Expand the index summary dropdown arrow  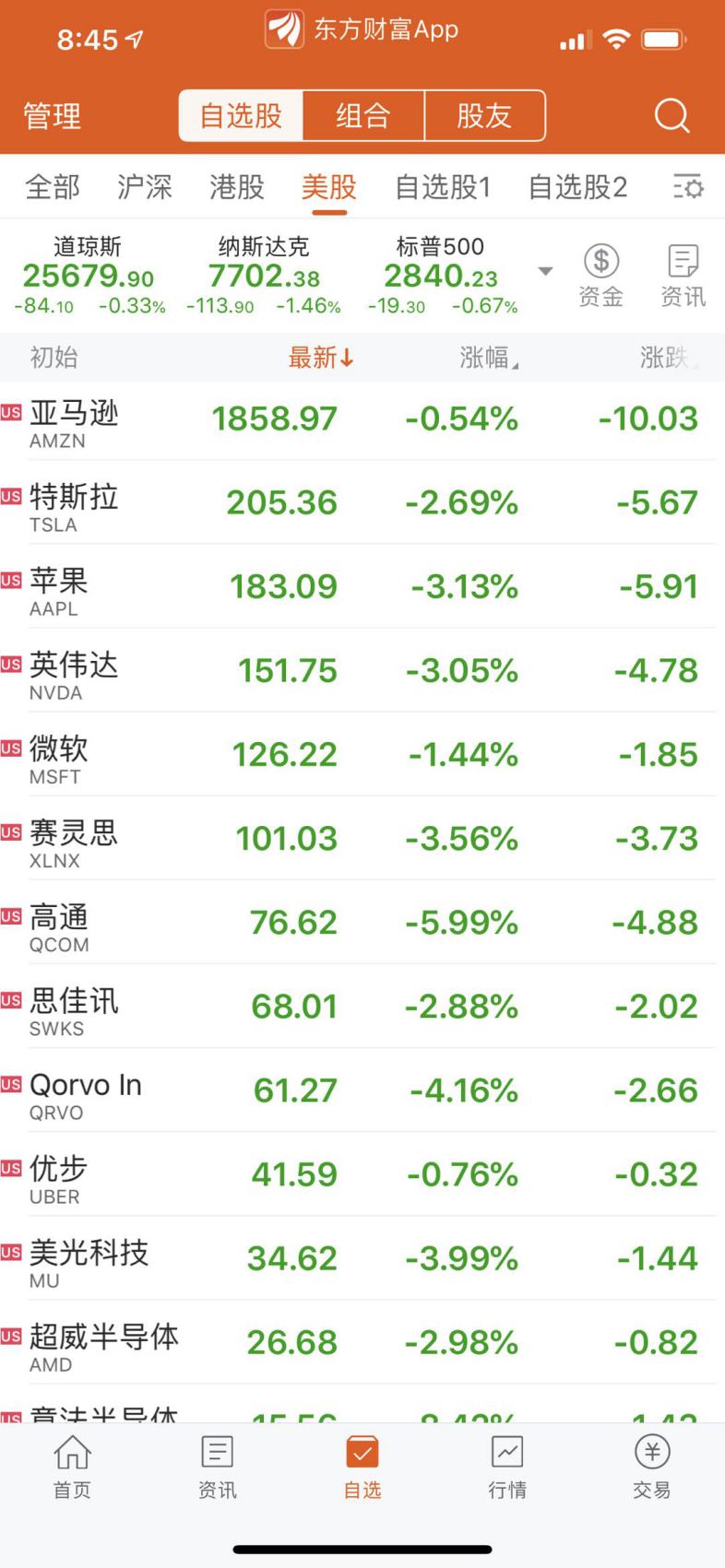pyautogui.click(x=545, y=271)
